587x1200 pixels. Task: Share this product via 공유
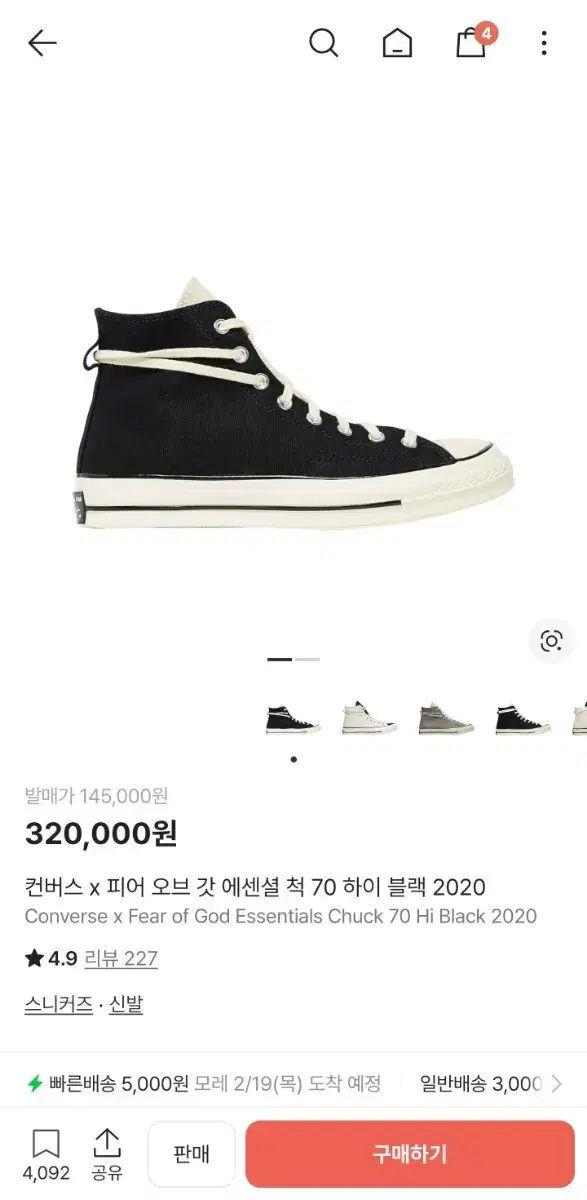[x=106, y=1155]
